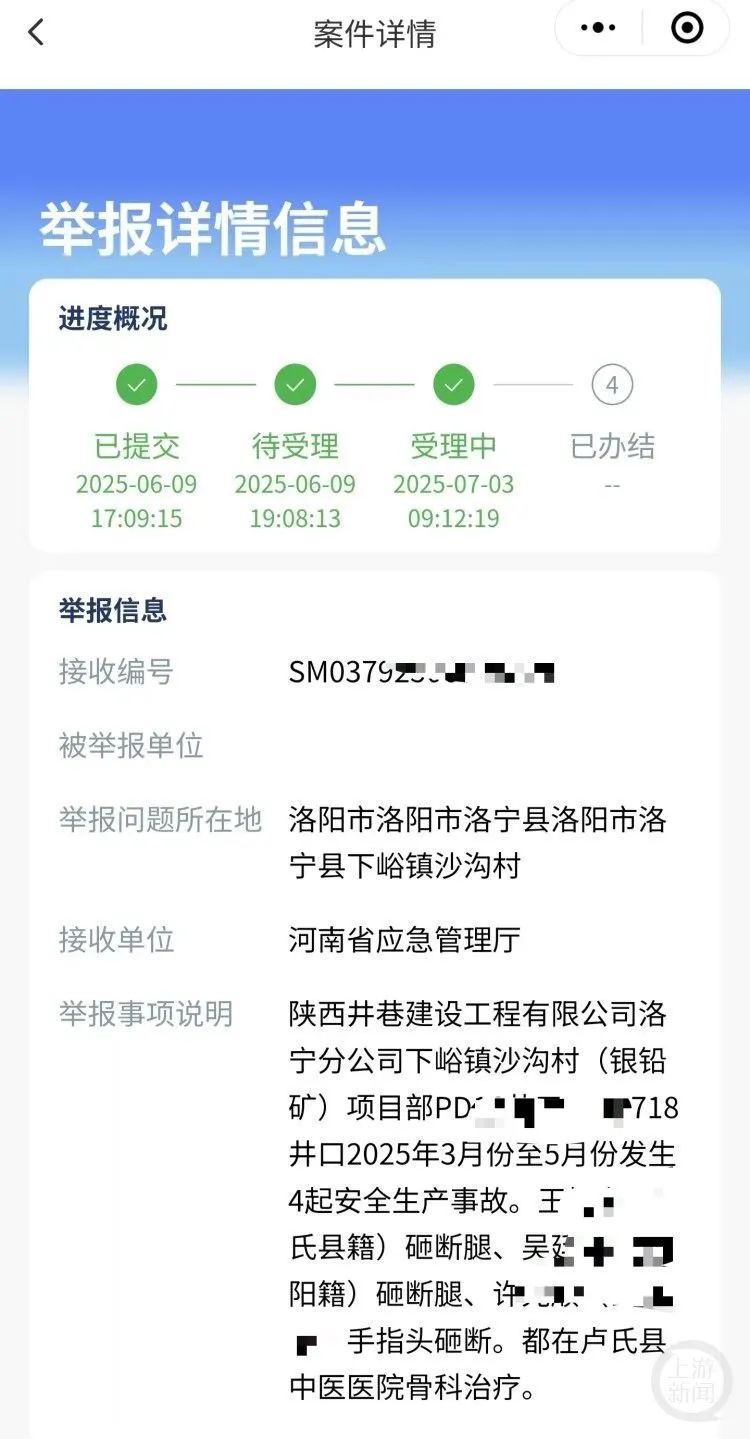Open the mini program more options menu
The image size is (750, 1439).
598,29
